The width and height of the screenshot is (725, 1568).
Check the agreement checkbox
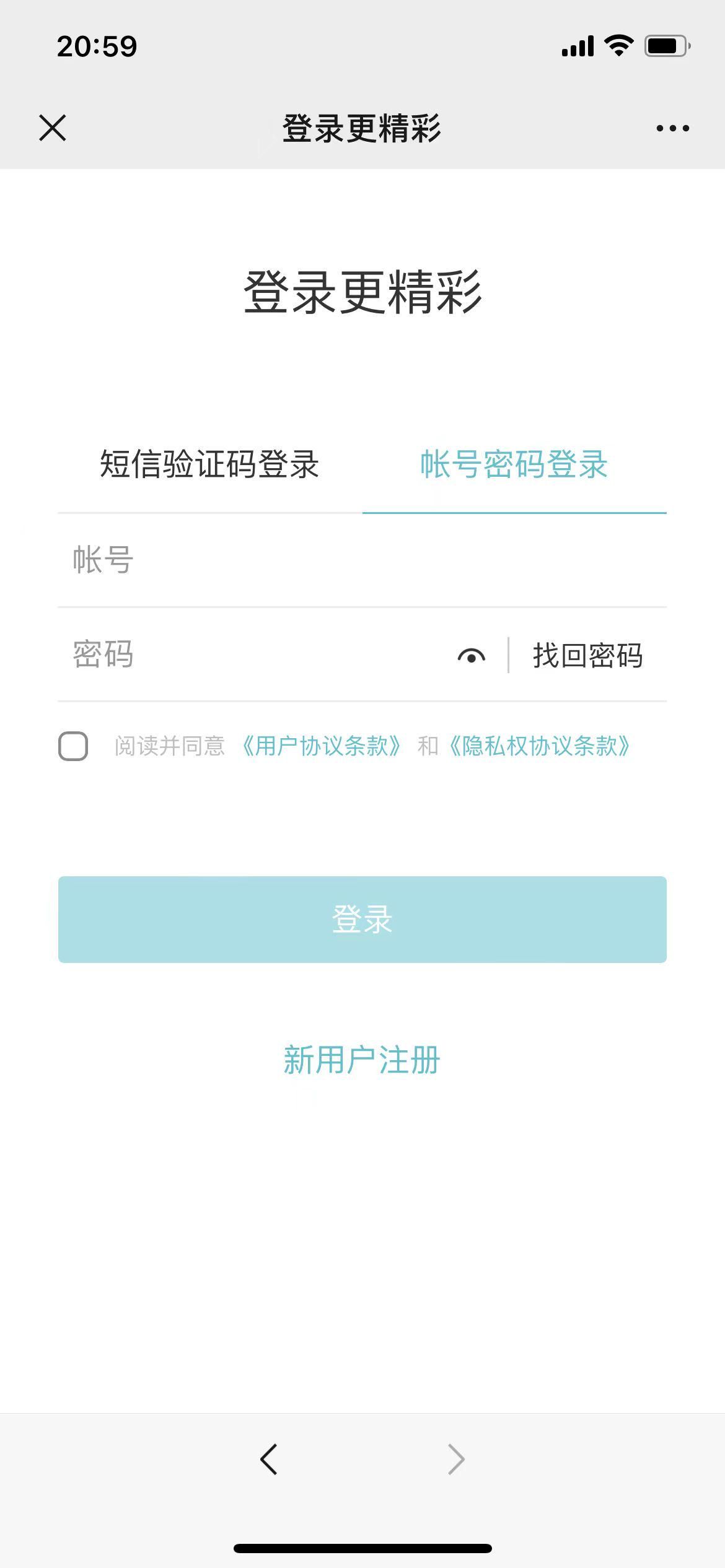(73, 746)
